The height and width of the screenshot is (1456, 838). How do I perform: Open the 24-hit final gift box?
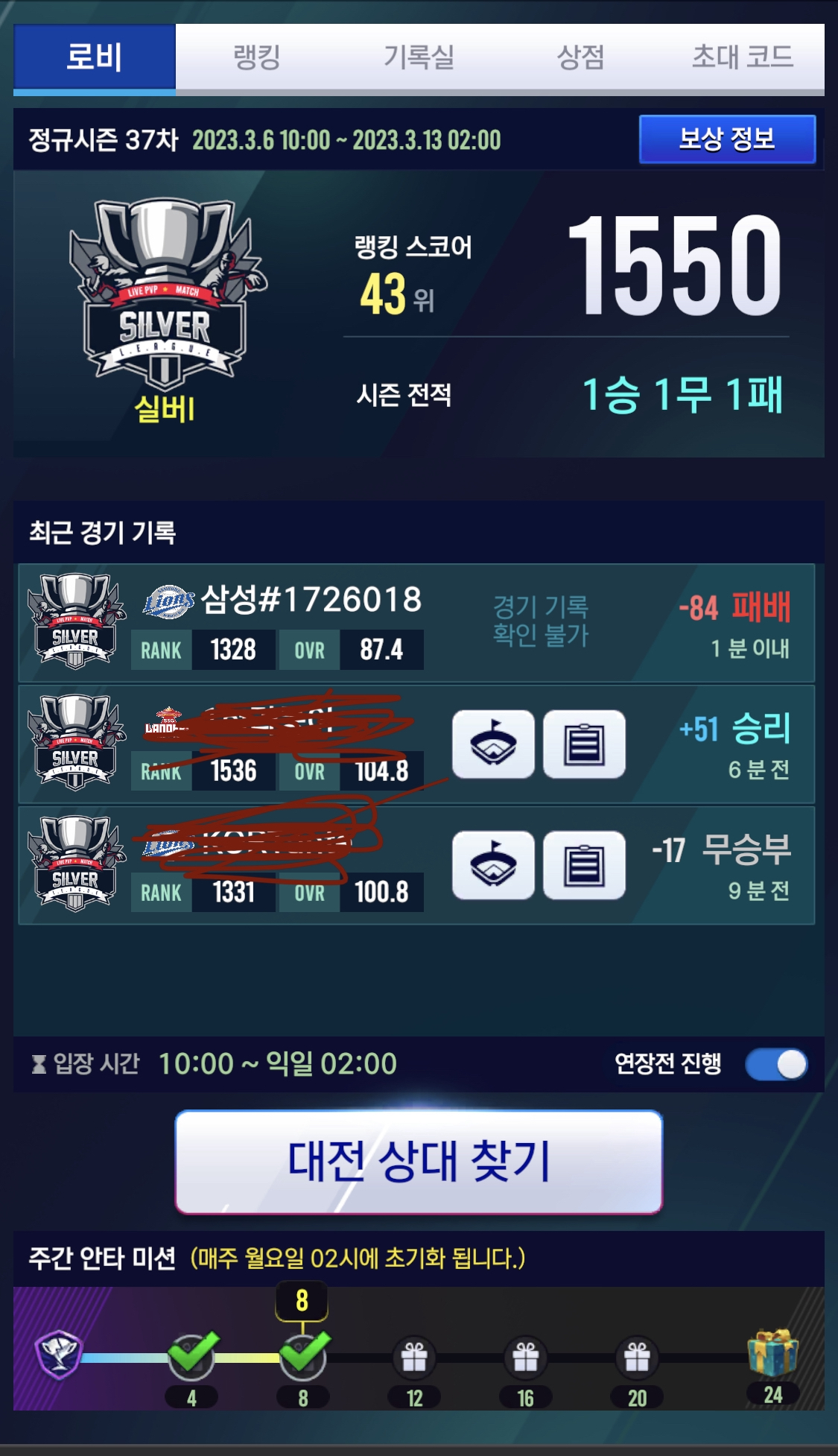click(772, 1353)
